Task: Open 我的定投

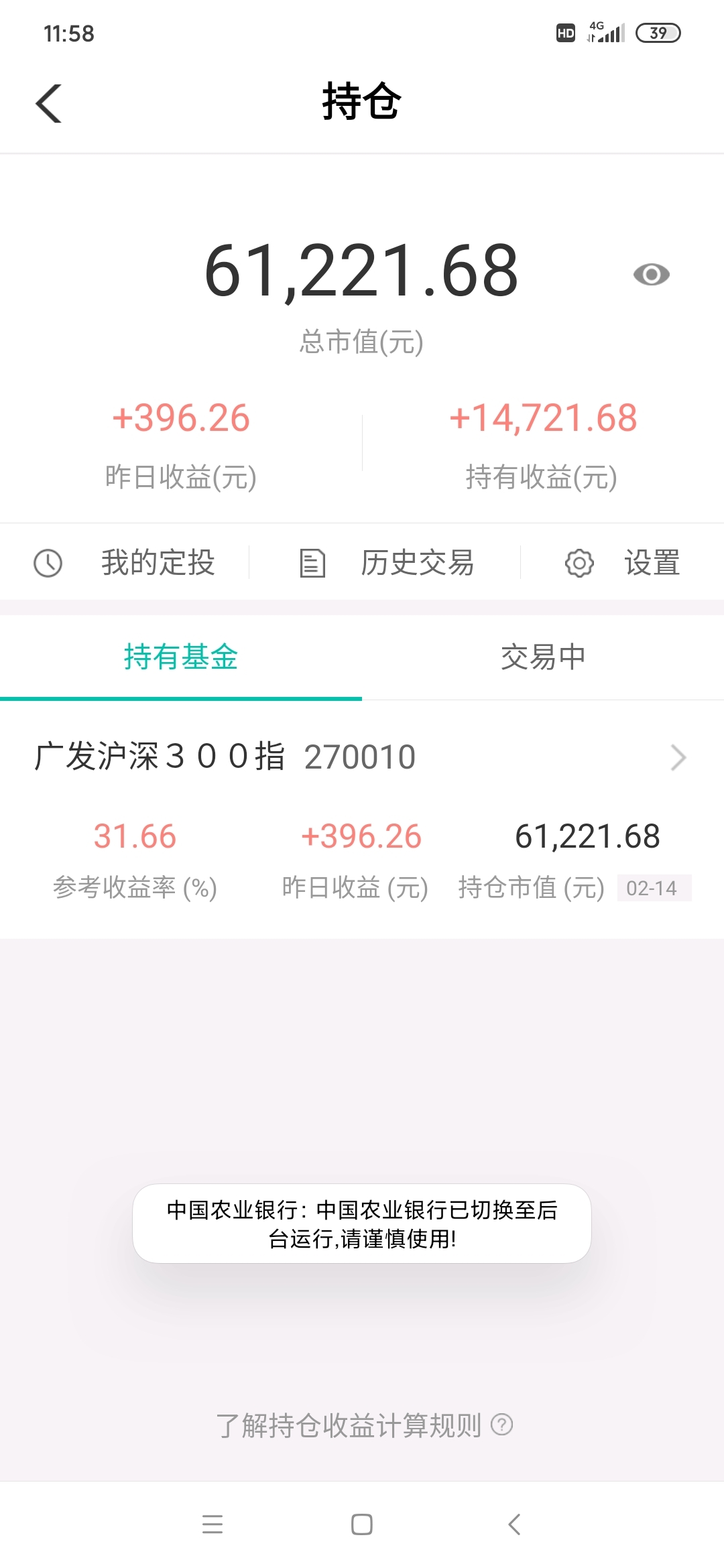Action: 125,562
